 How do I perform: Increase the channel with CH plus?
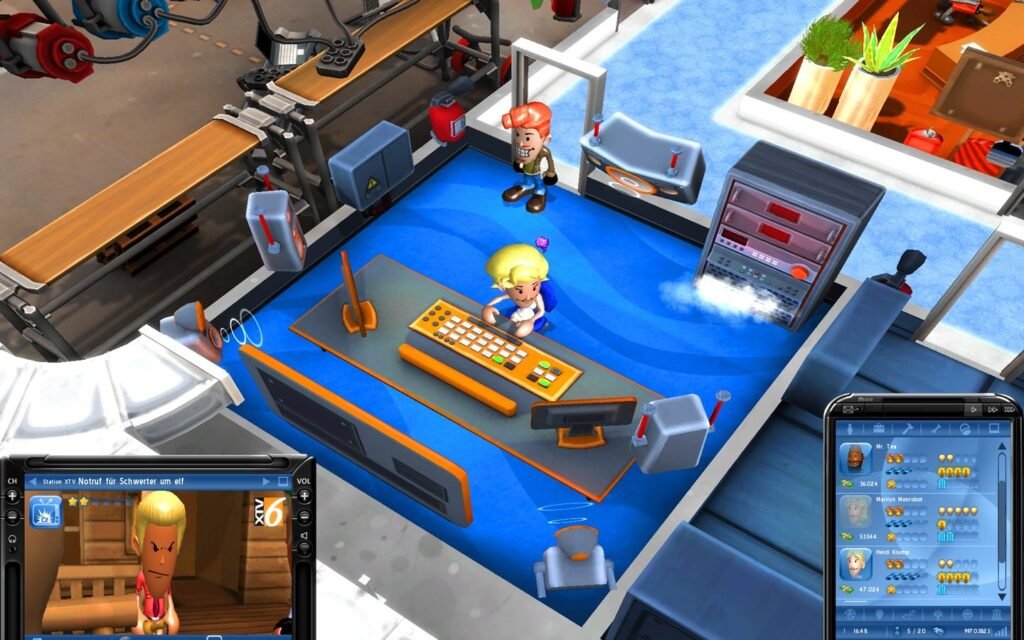(12, 496)
